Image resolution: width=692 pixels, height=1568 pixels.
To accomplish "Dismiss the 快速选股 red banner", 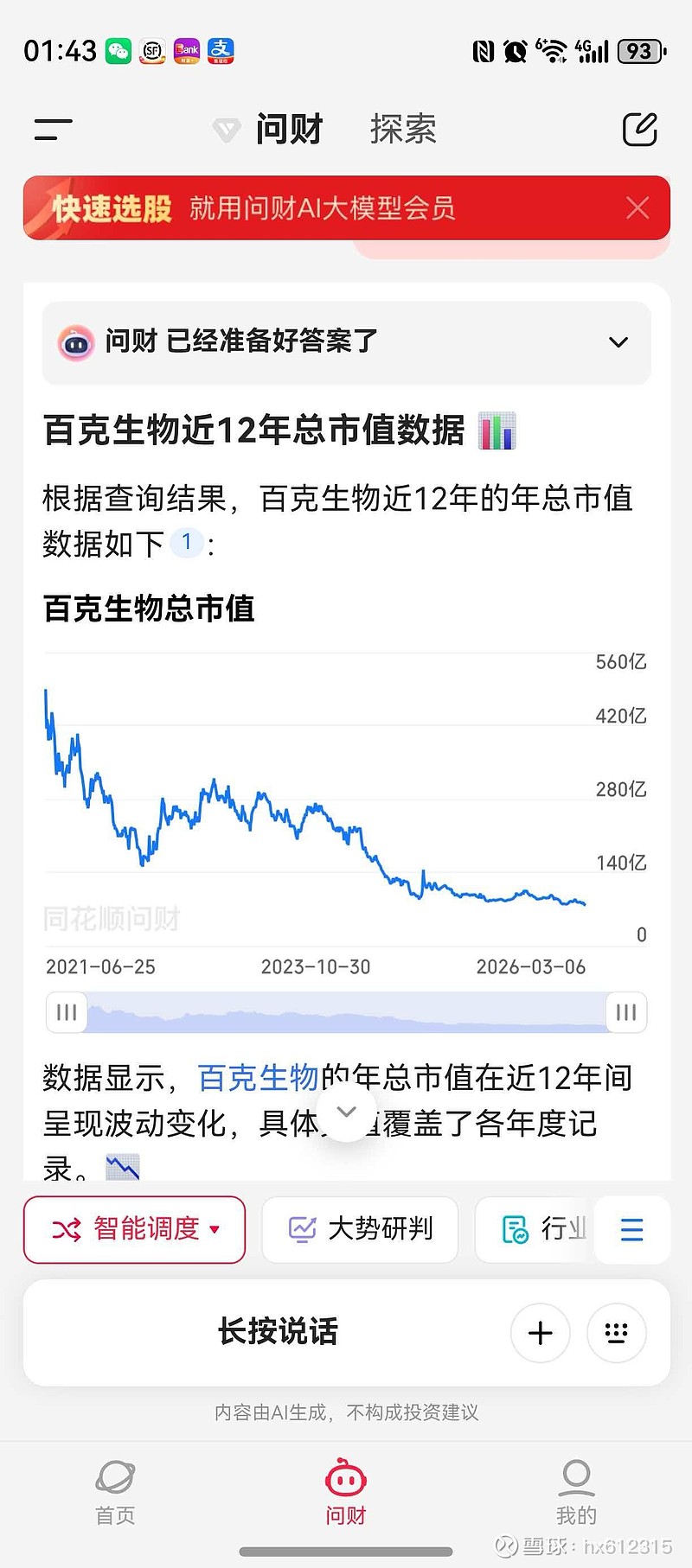I will 638,208.
